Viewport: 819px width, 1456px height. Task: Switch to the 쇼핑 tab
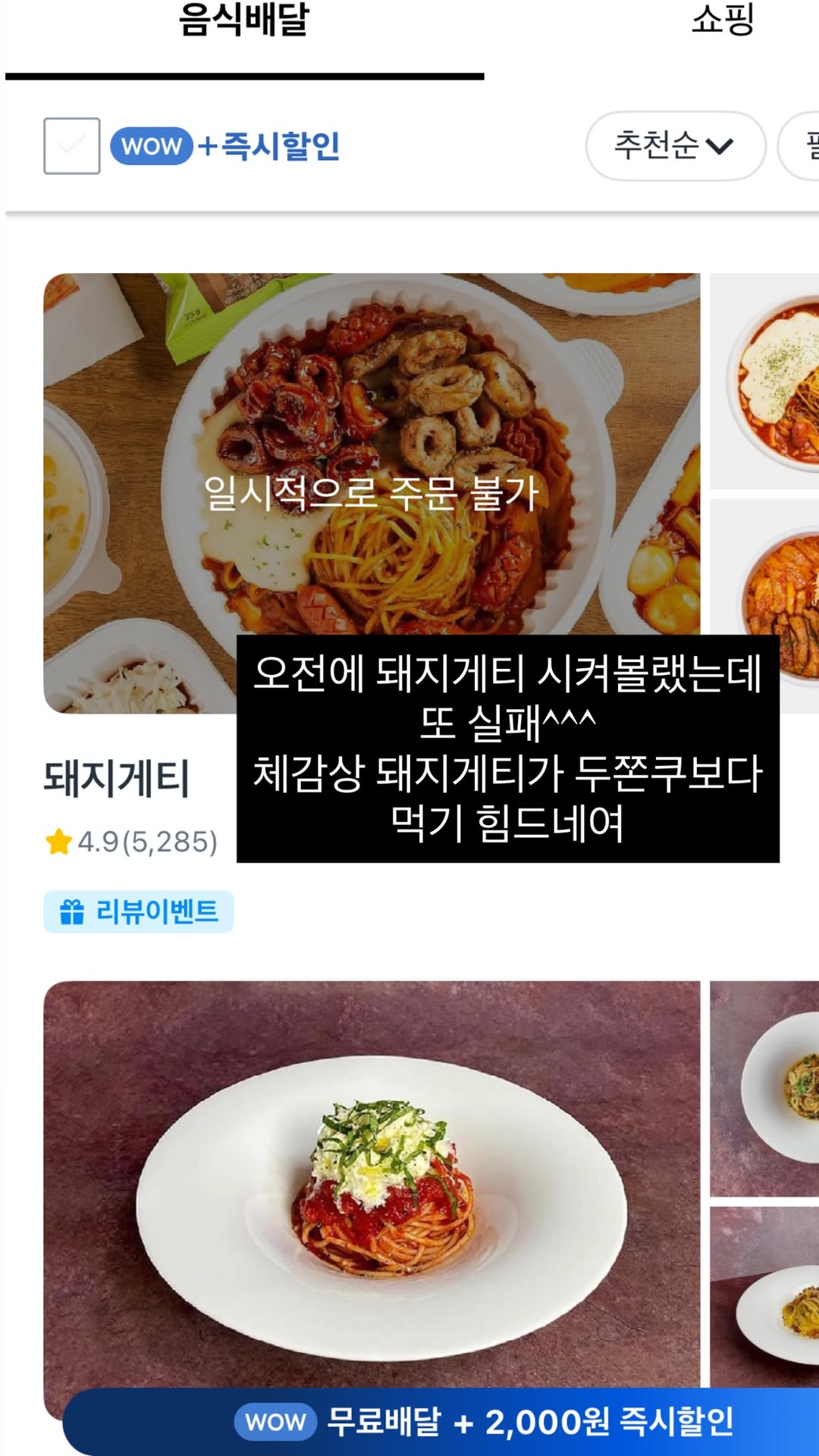click(x=722, y=20)
